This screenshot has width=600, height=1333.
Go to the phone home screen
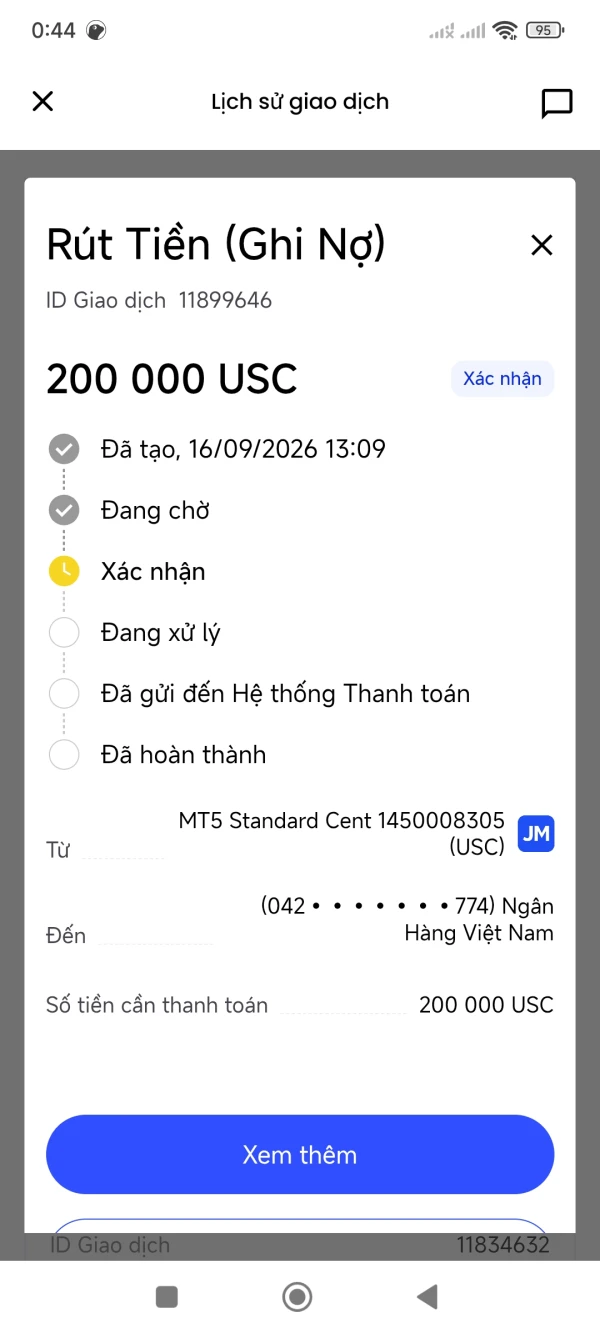[297, 1297]
